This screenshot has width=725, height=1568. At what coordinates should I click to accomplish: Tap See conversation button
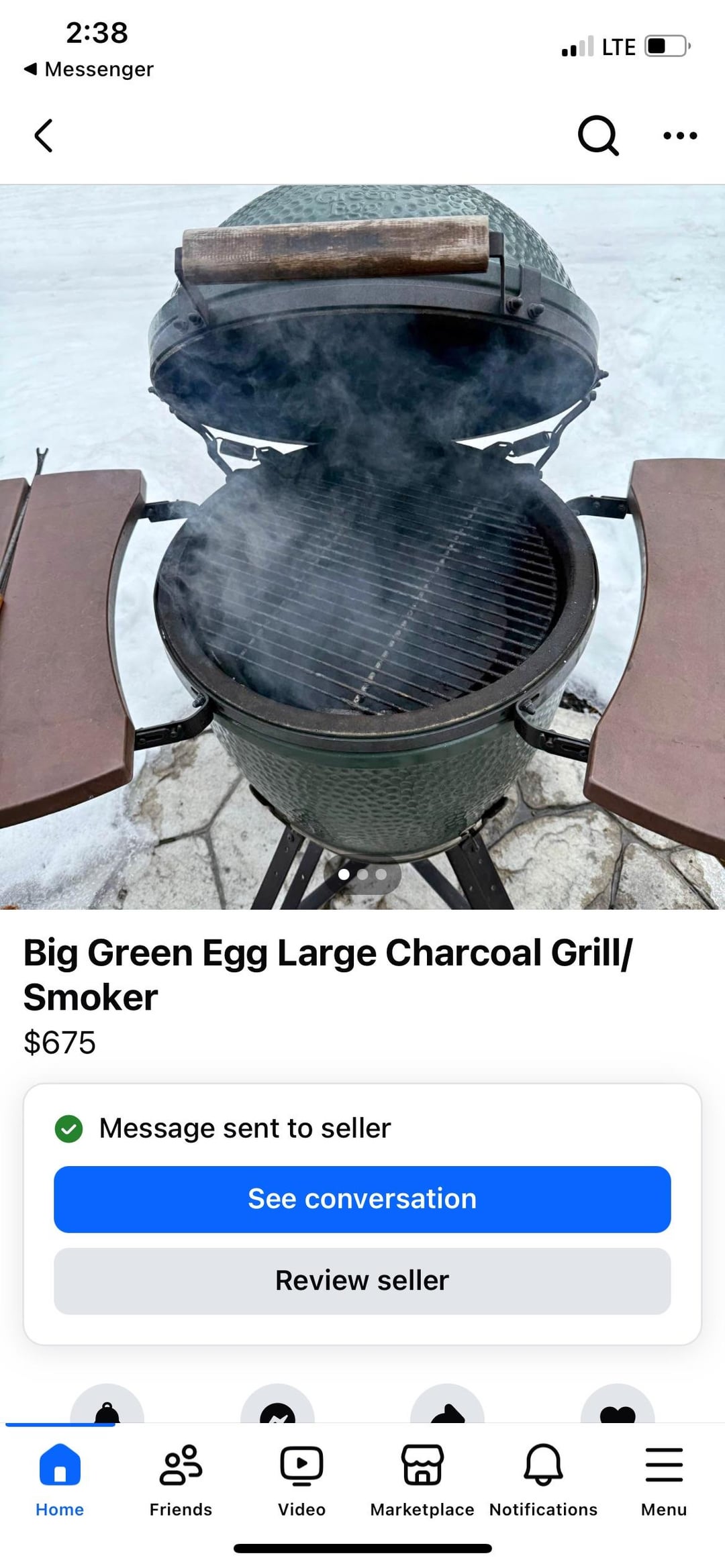pos(362,1199)
